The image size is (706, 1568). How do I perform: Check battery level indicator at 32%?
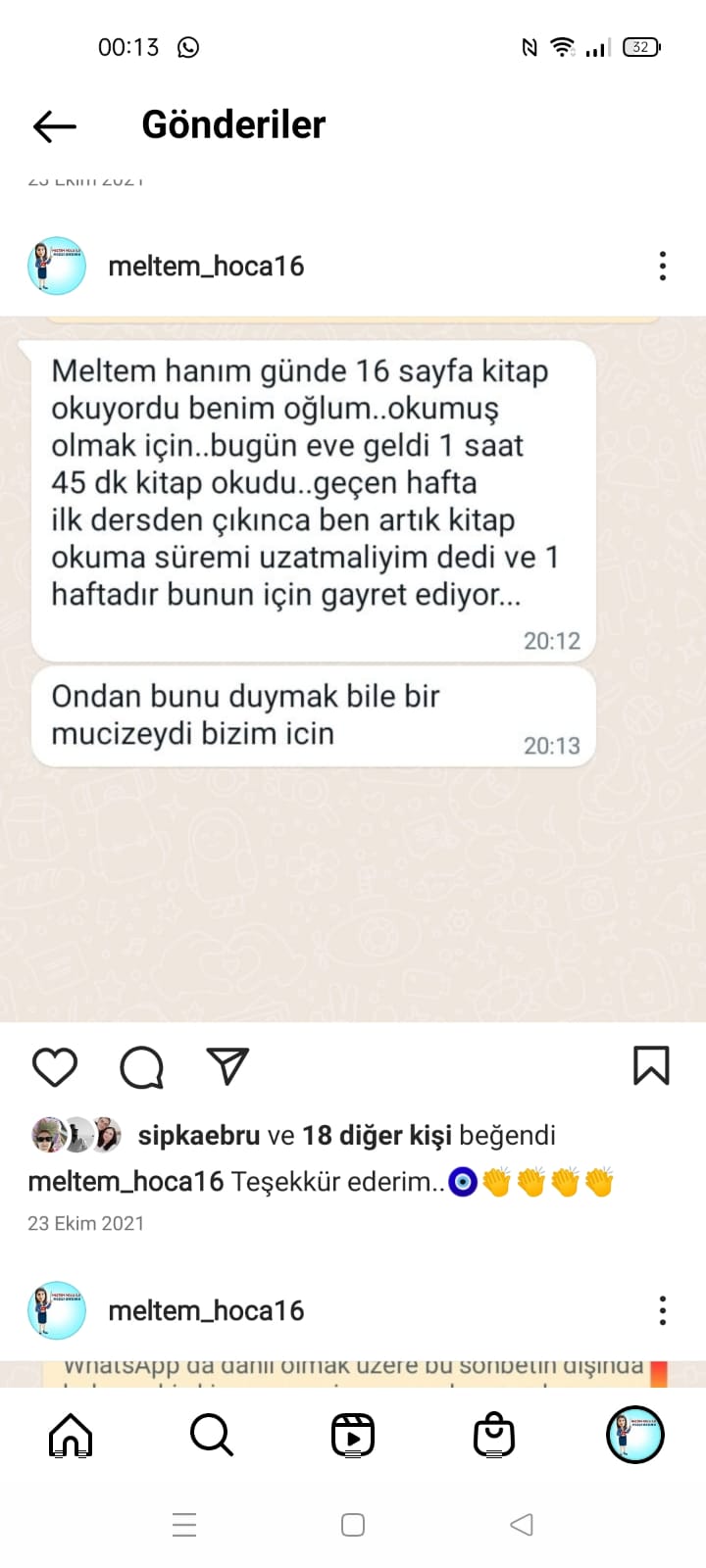point(640,46)
